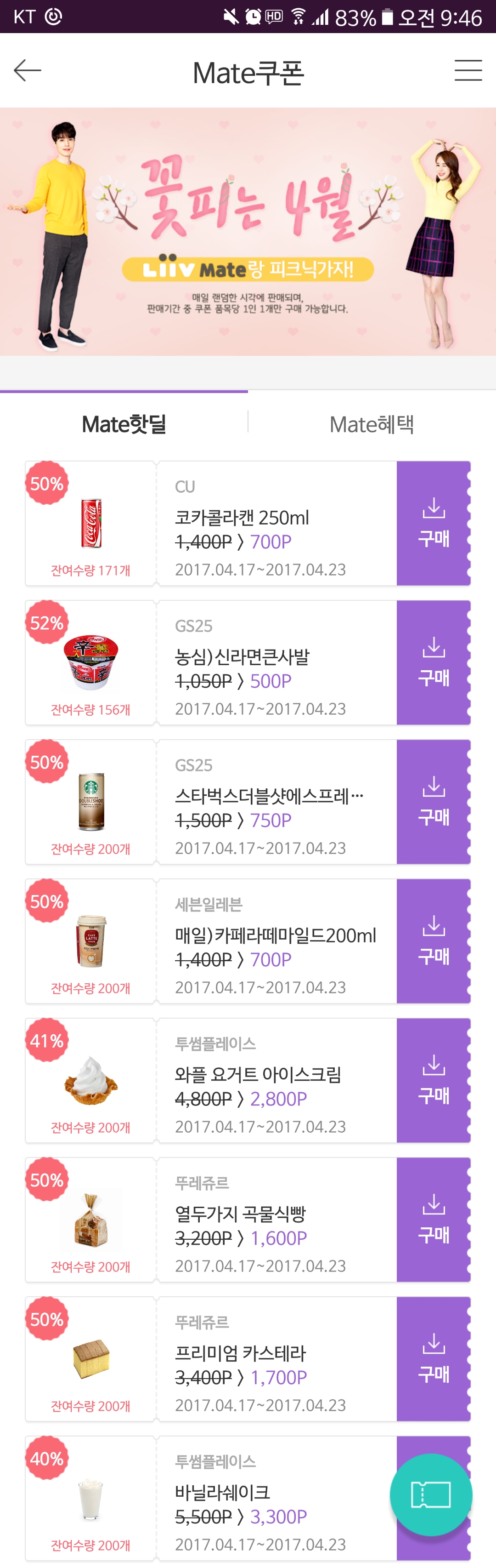Viewport: 496px width, 1568px height.
Task: Purchase the 와플 요거트 아이스크림 coupon
Action: [x=433, y=1081]
